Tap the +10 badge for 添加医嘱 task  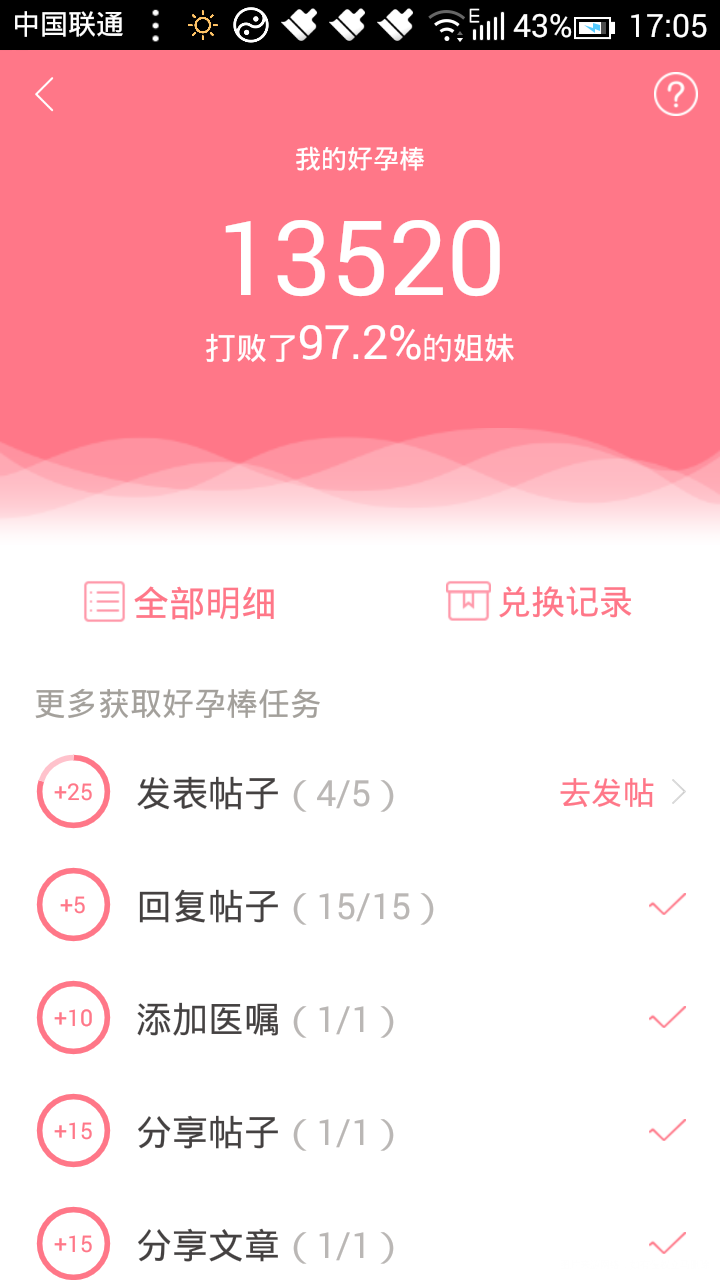click(x=72, y=1017)
